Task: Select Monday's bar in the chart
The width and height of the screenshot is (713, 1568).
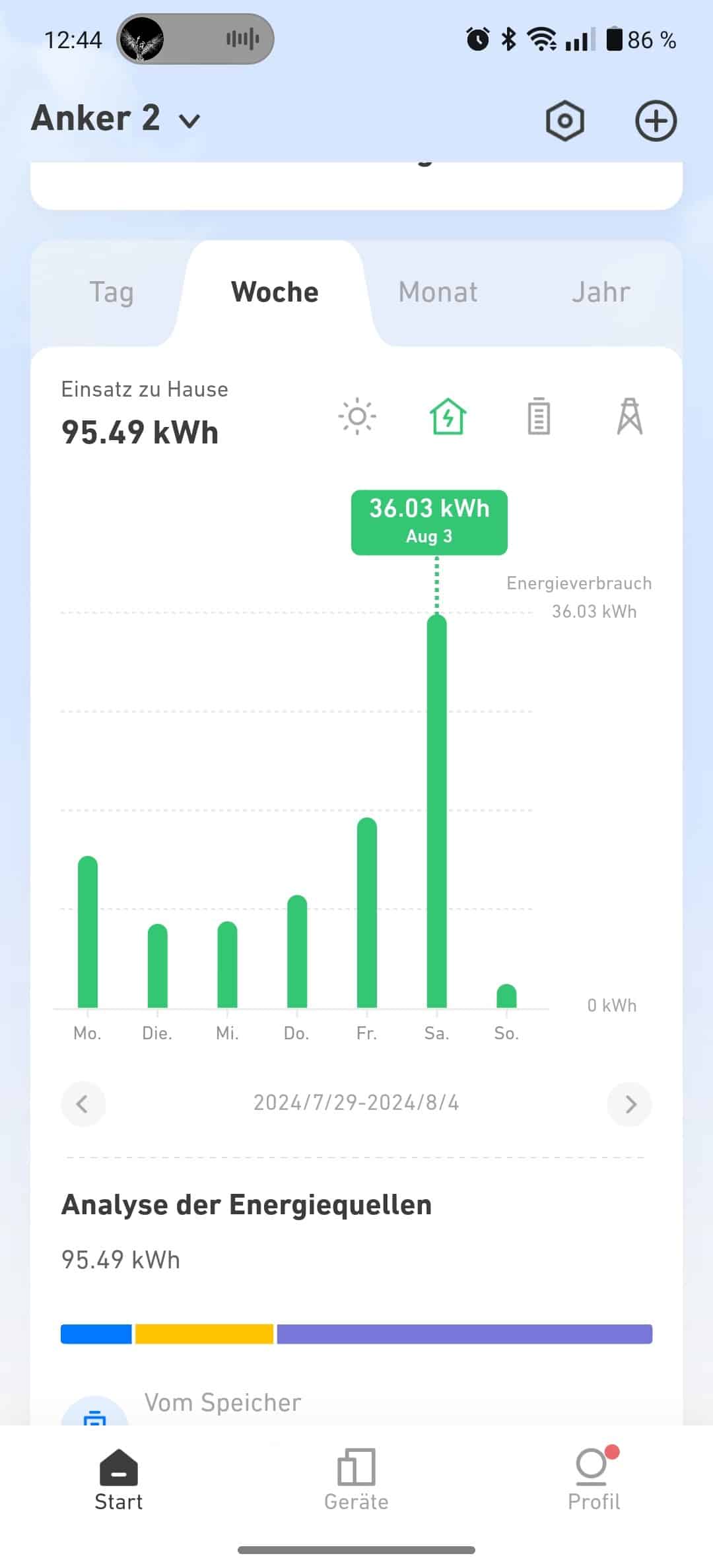Action: point(88,932)
